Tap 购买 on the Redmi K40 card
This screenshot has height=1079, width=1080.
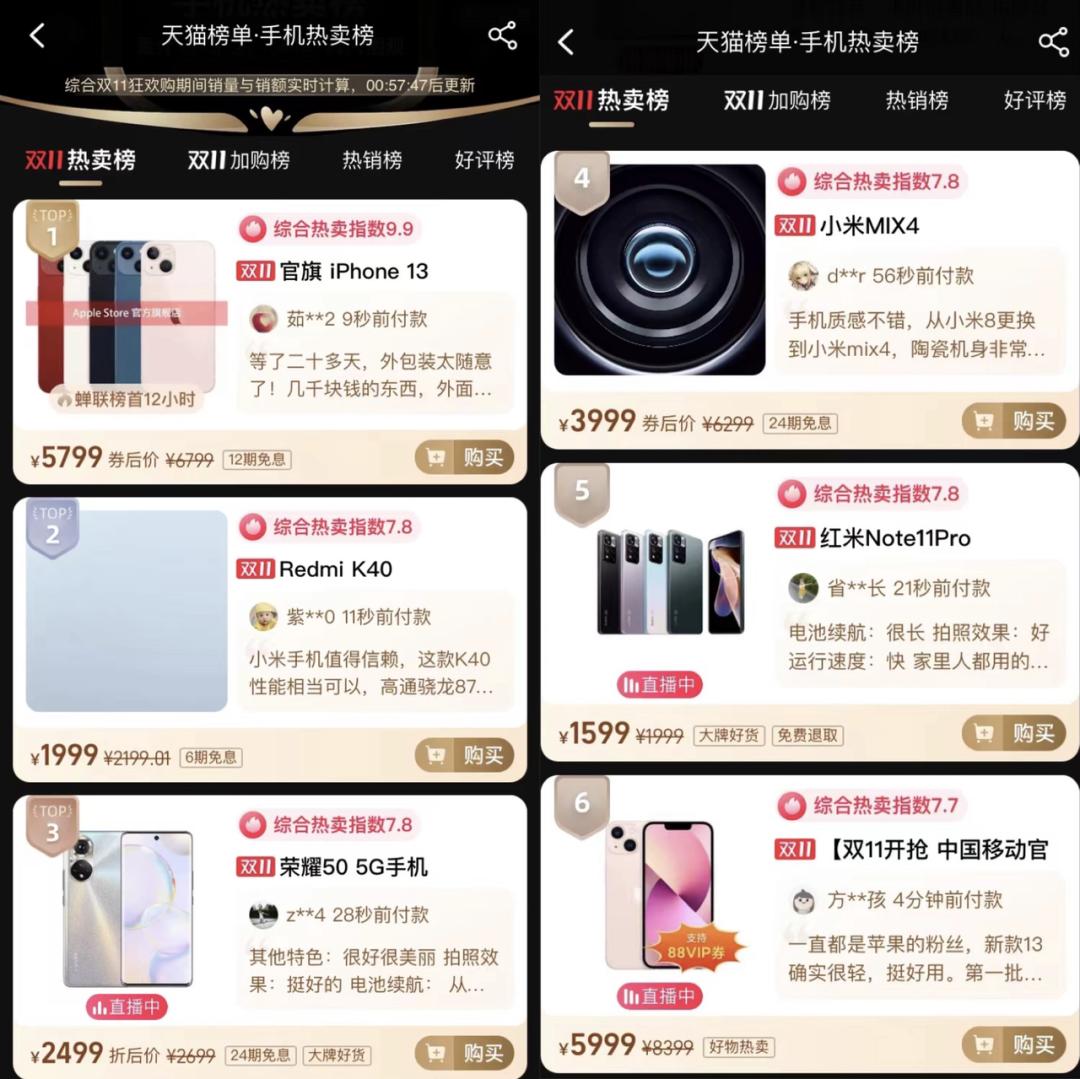[x=465, y=755]
